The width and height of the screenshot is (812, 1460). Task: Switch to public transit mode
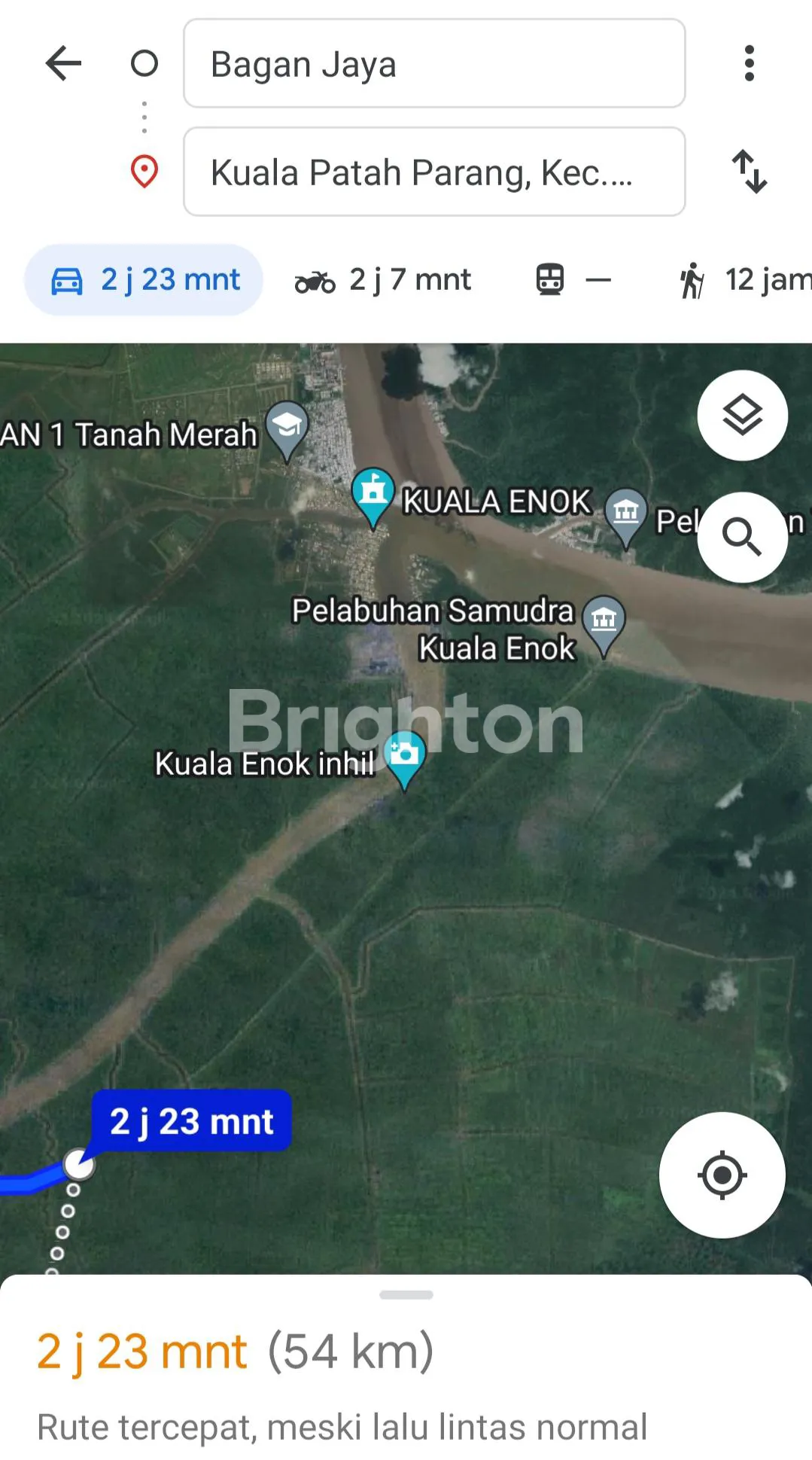(572, 280)
